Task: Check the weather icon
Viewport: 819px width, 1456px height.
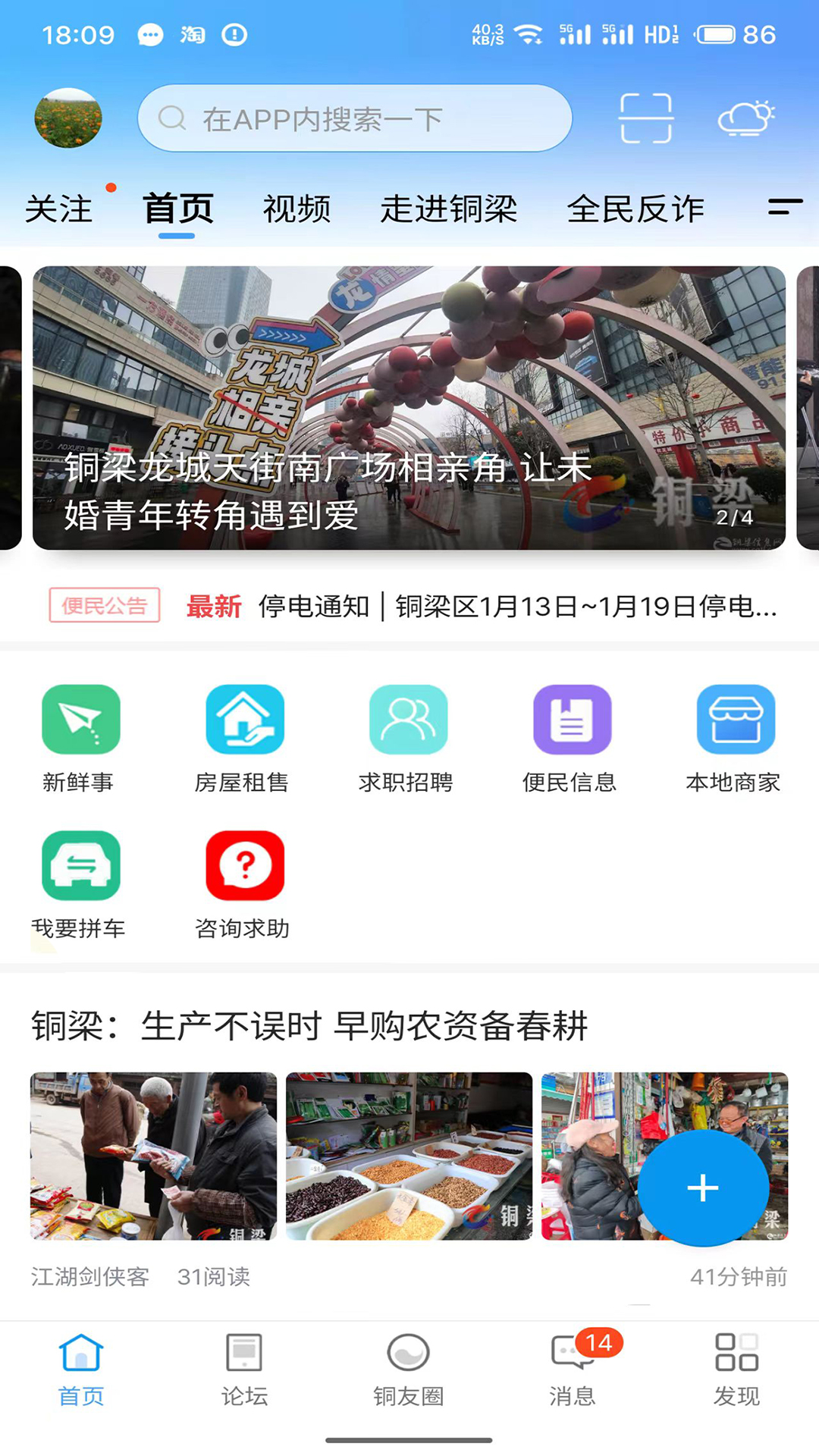Action: [746, 118]
